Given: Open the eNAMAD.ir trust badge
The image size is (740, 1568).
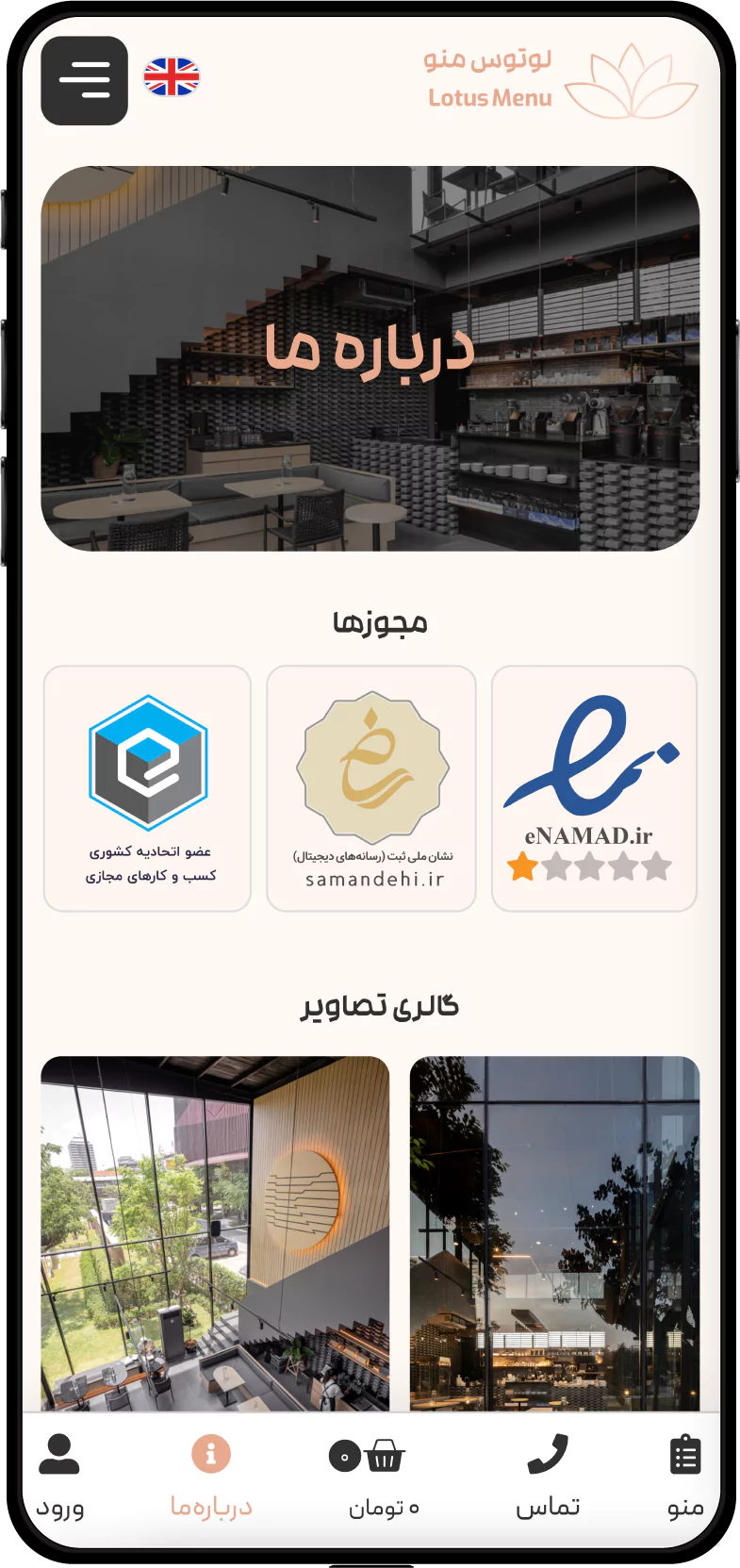Looking at the screenshot, I should click(x=594, y=788).
